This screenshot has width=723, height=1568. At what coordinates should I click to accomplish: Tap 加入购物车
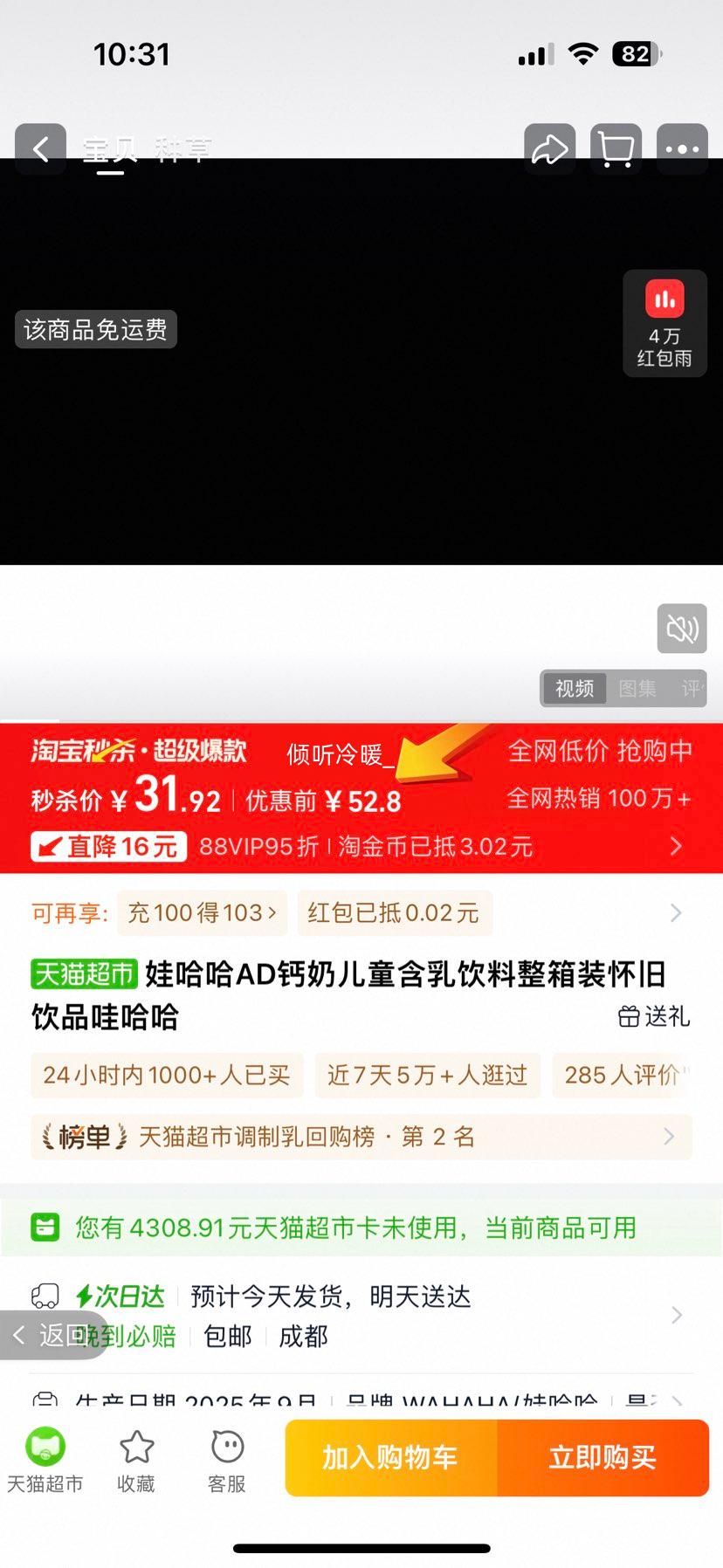tap(390, 1457)
